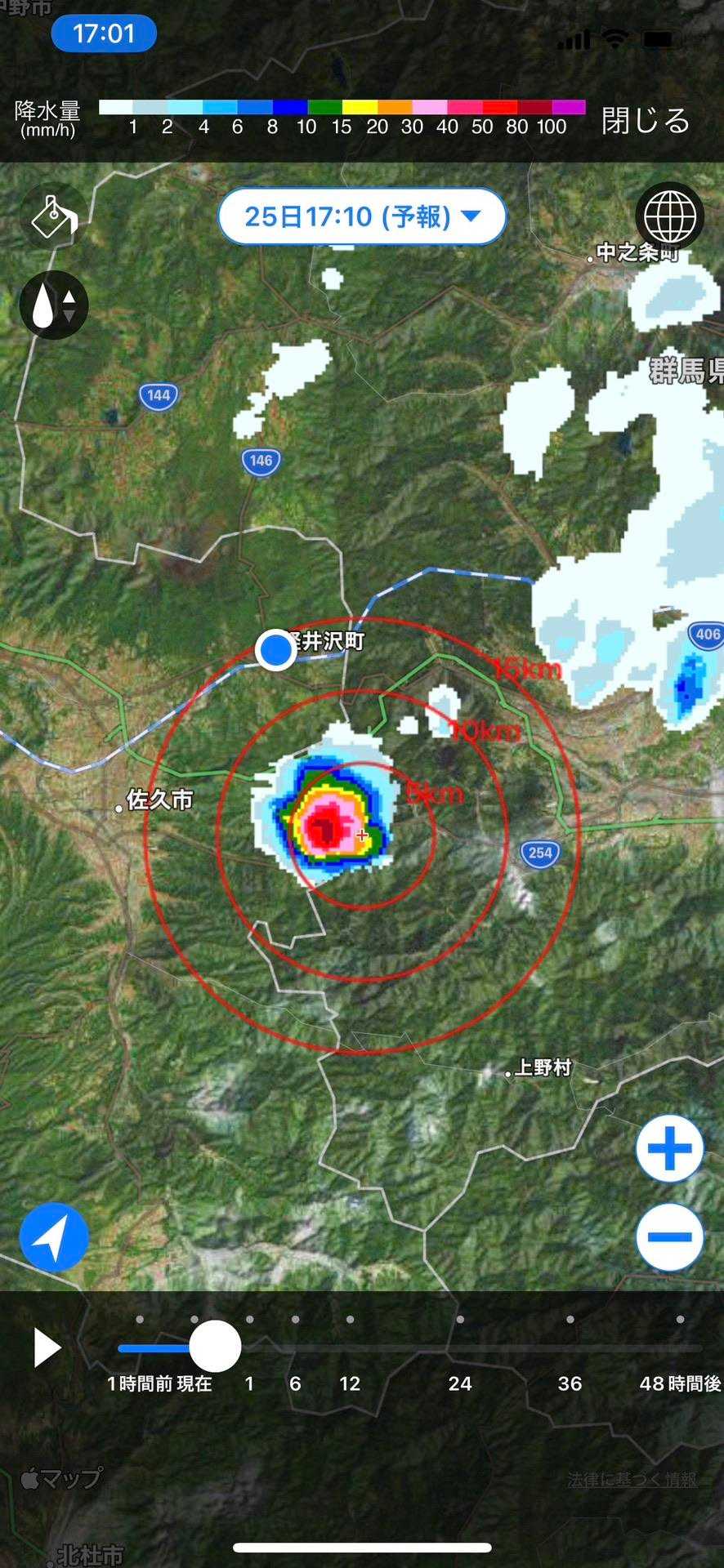Jump timeline to the 24 hour mark
Viewport: 724px width, 1568px height.
(x=460, y=1320)
